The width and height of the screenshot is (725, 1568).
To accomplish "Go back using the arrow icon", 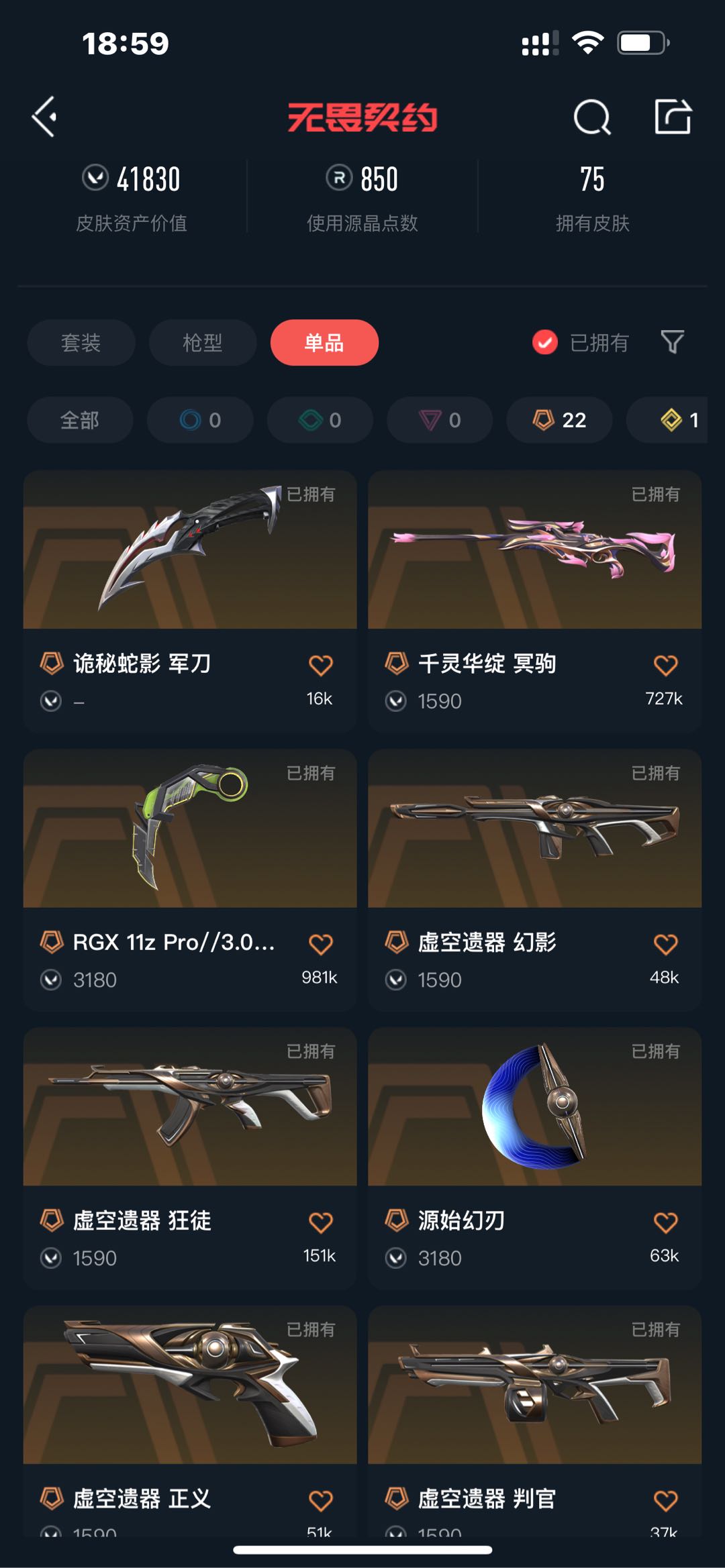I will tap(44, 117).
